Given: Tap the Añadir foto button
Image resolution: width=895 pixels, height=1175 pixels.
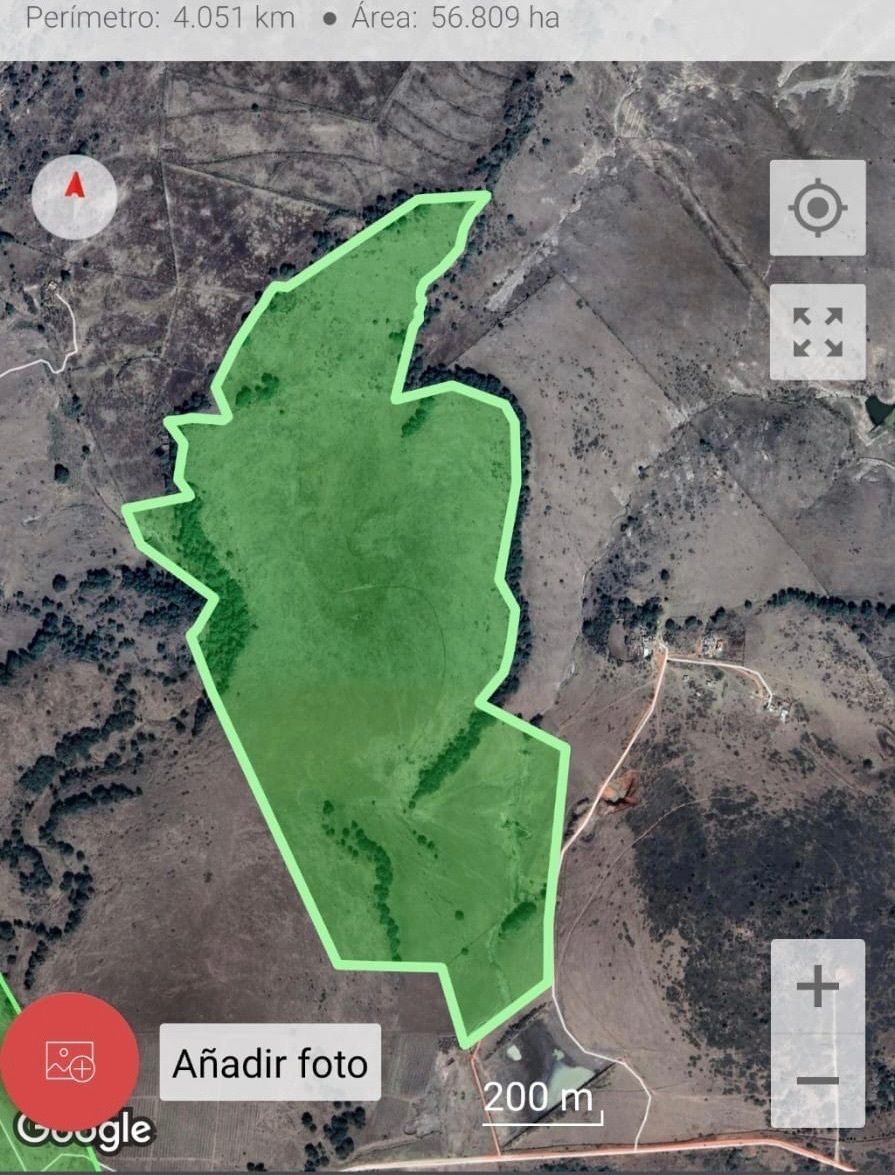Looking at the screenshot, I should (x=270, y=1063).
